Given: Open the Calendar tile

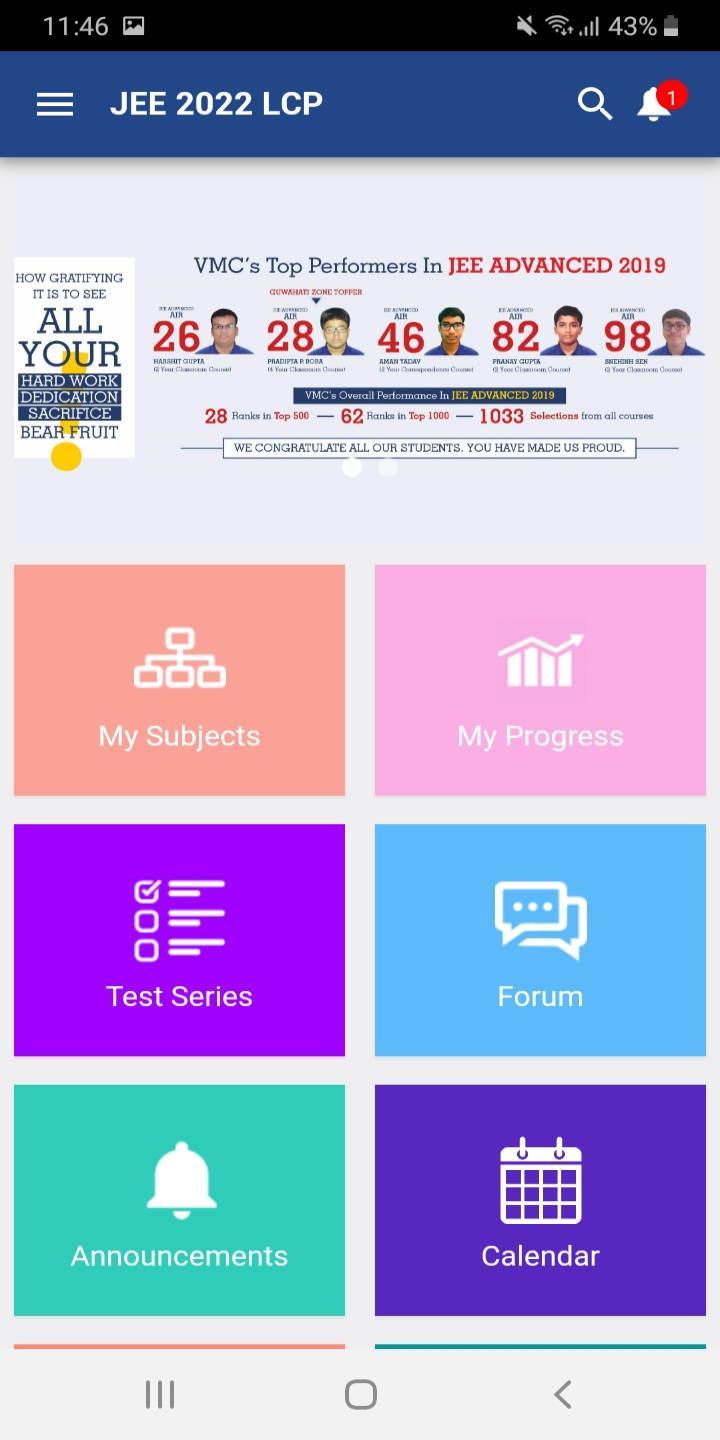Looking at the screenshot, I should point(540,1200).
